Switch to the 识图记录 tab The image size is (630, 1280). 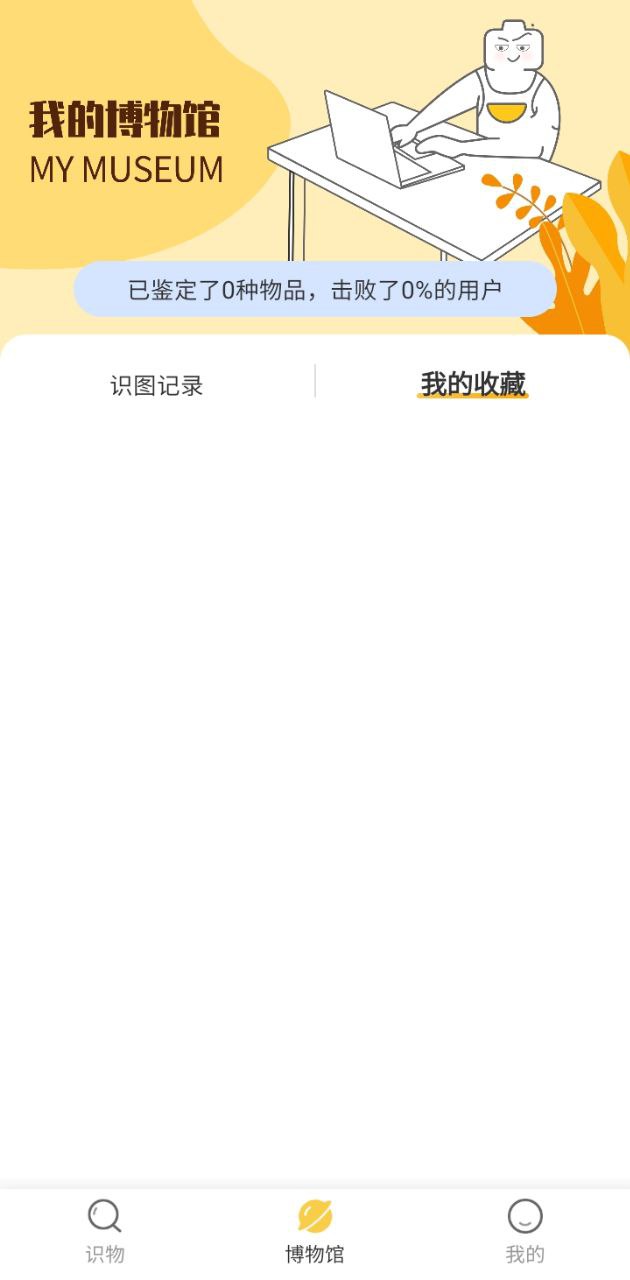(157, 386)
